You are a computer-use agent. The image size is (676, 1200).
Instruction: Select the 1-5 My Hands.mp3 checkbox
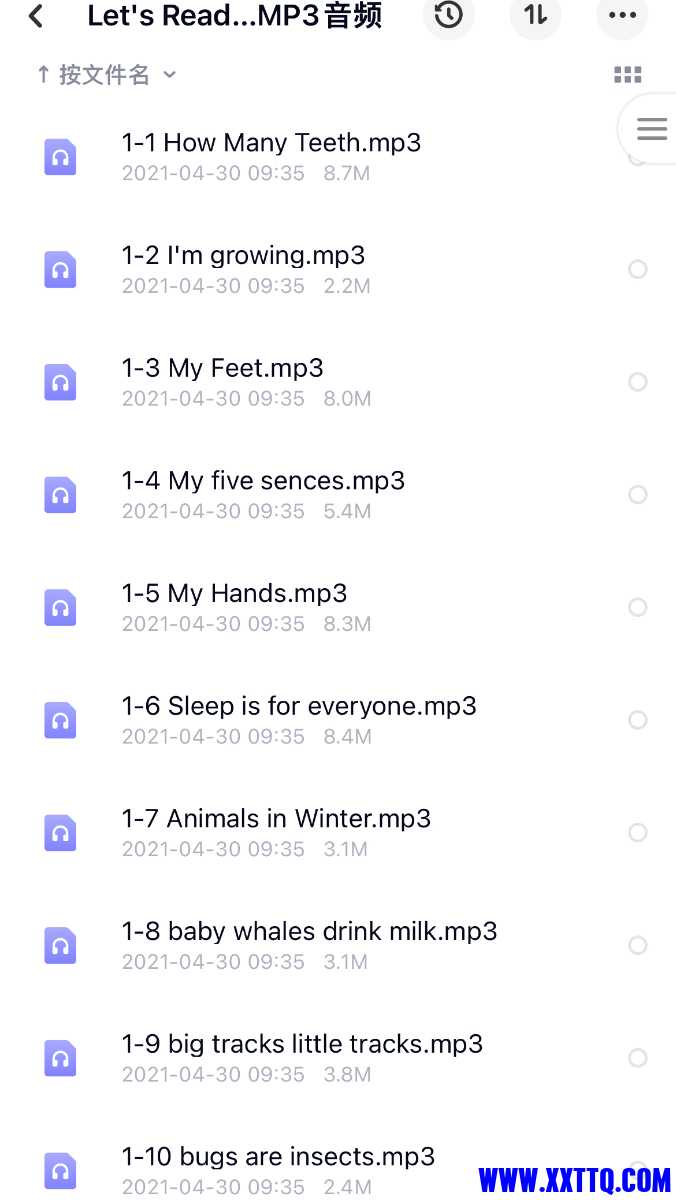(x=637, y=607)
